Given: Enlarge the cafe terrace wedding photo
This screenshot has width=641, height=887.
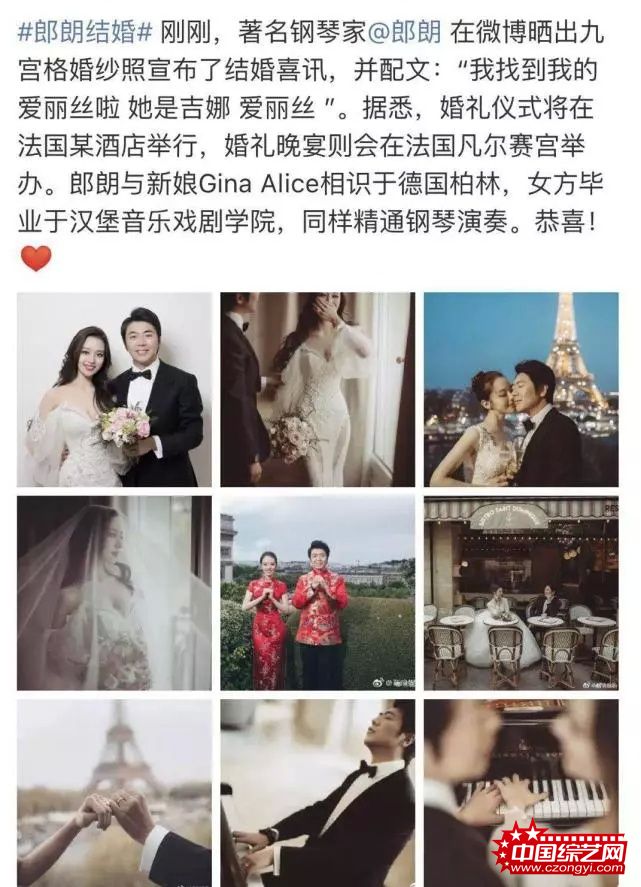Looking at the screenshot, I should pyautogui.click(x=520, y=592).
